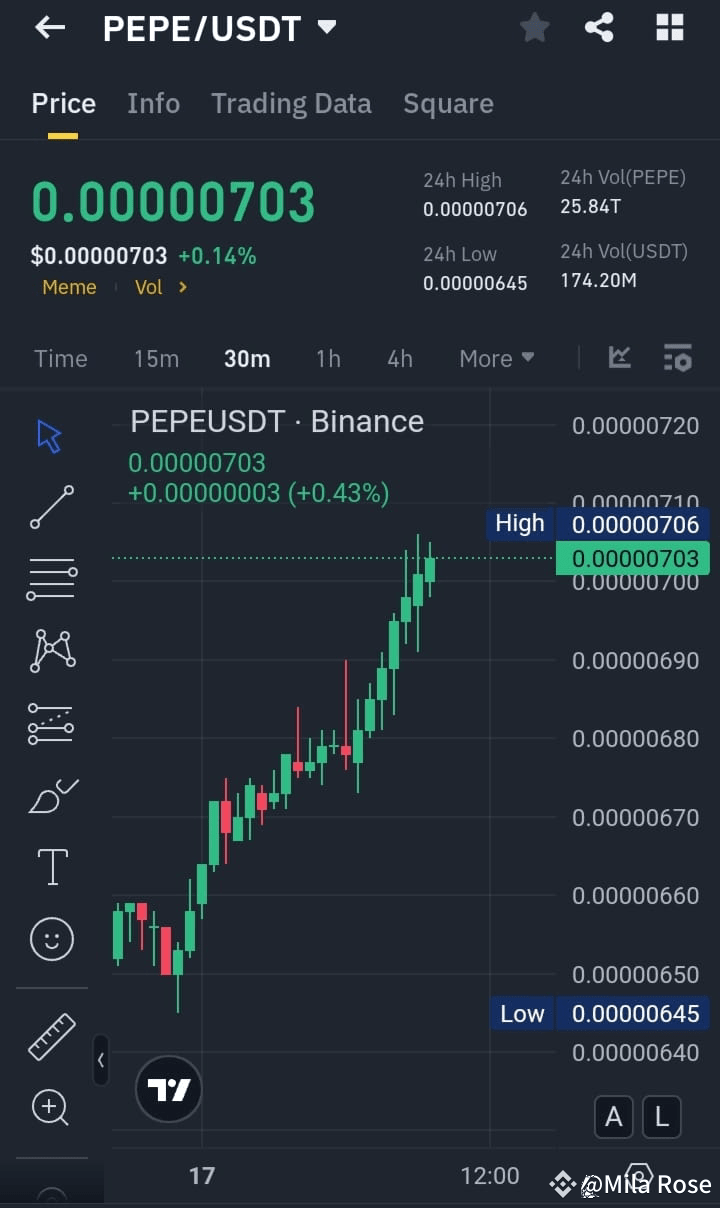Select the ruler measurement tool

click(x=51, y=1036)
